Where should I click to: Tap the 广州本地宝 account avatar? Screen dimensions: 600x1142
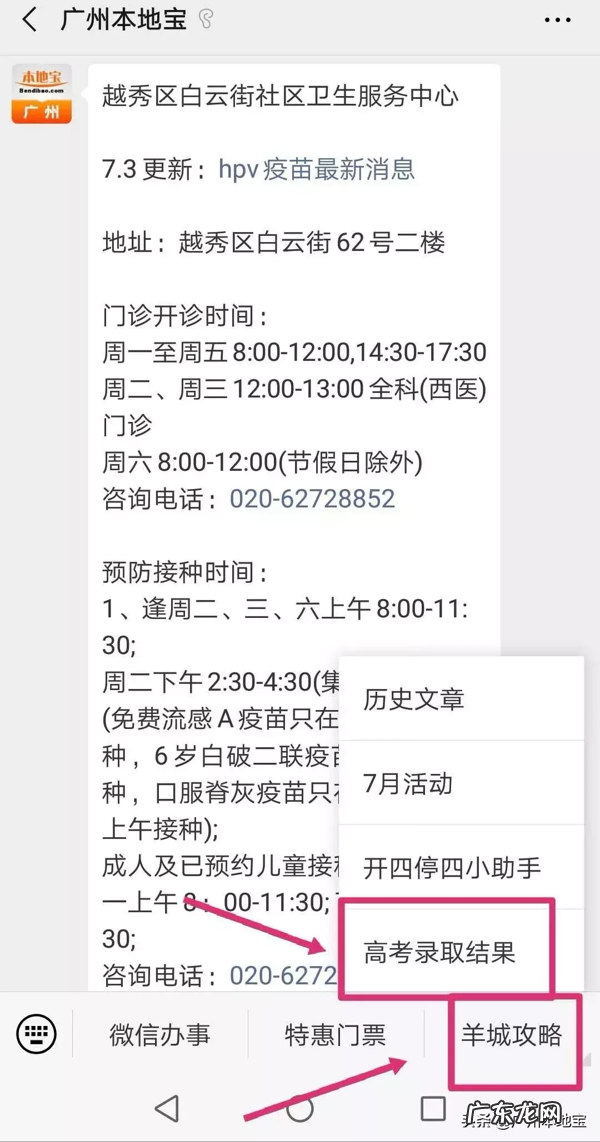[41, 94]
